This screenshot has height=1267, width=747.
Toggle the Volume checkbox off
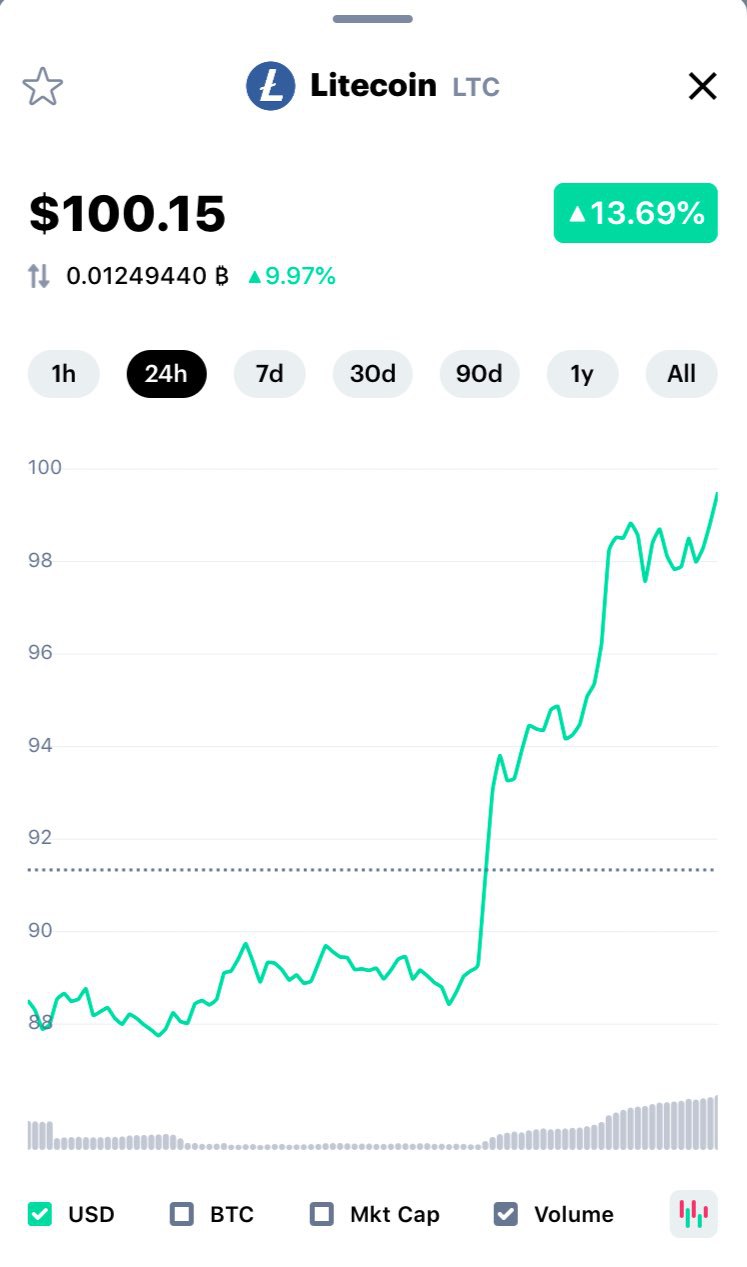pos(506,1214)
